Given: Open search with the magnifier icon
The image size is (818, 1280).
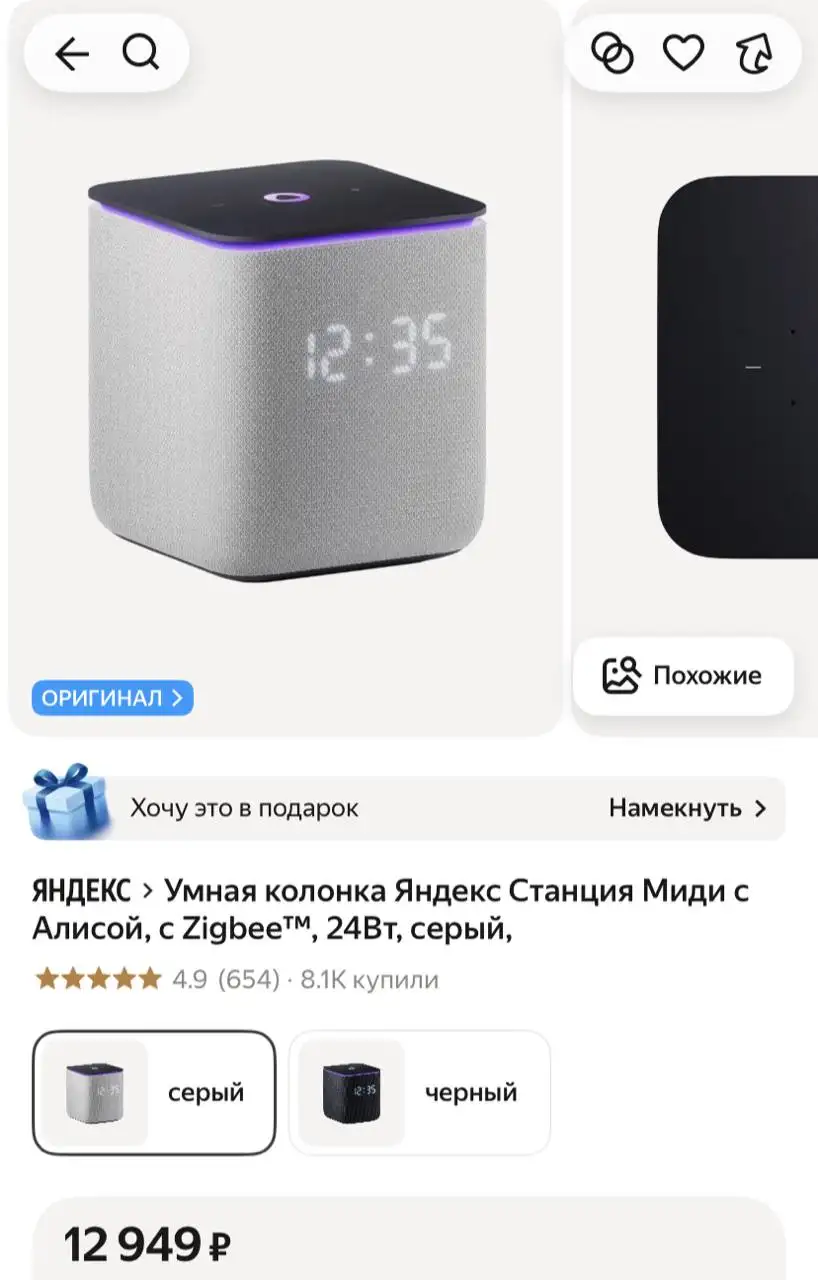Looking at the screenshot, I should click(x=142, y=53).
